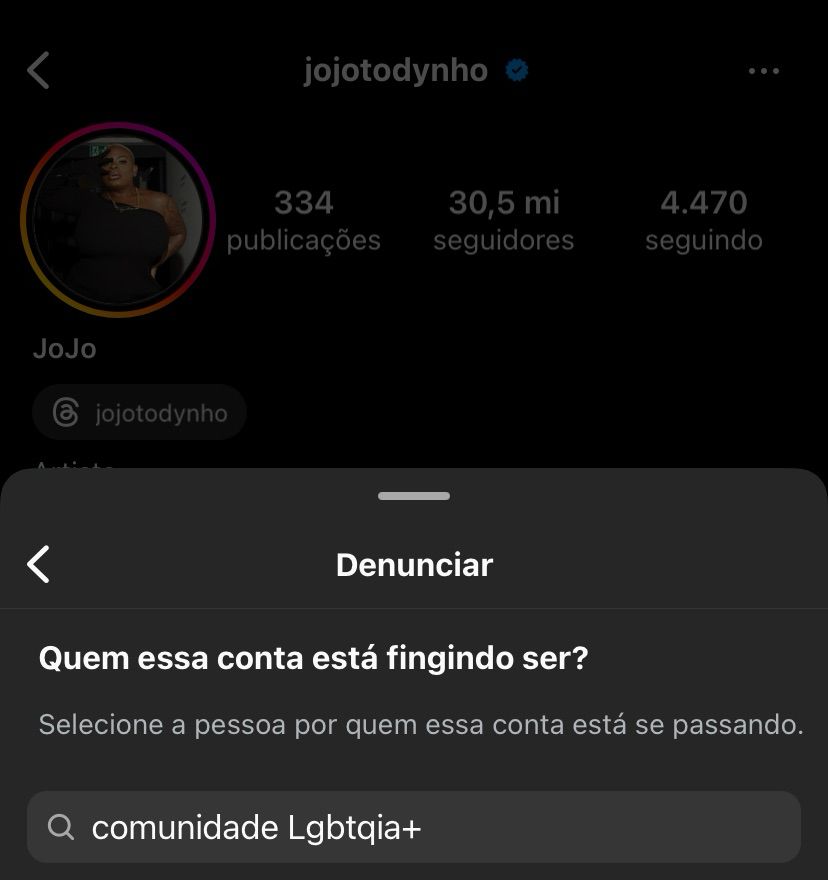This screenshot has height=880, width=828.
Task: Tap the question Quem essa conta está fingindo ser
Action: 314,657
